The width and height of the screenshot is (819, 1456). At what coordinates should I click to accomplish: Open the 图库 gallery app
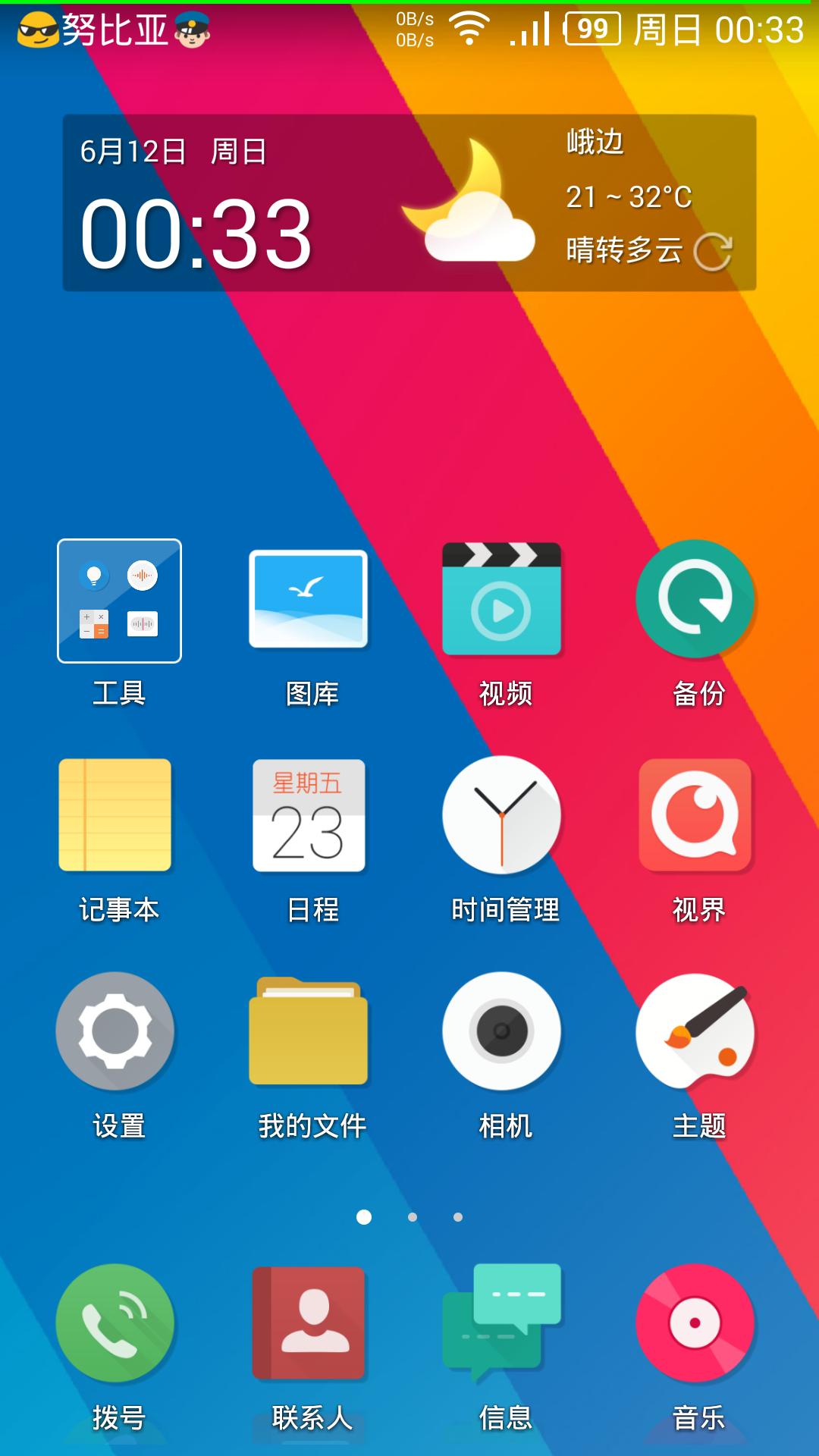click(x=309, y=599)
